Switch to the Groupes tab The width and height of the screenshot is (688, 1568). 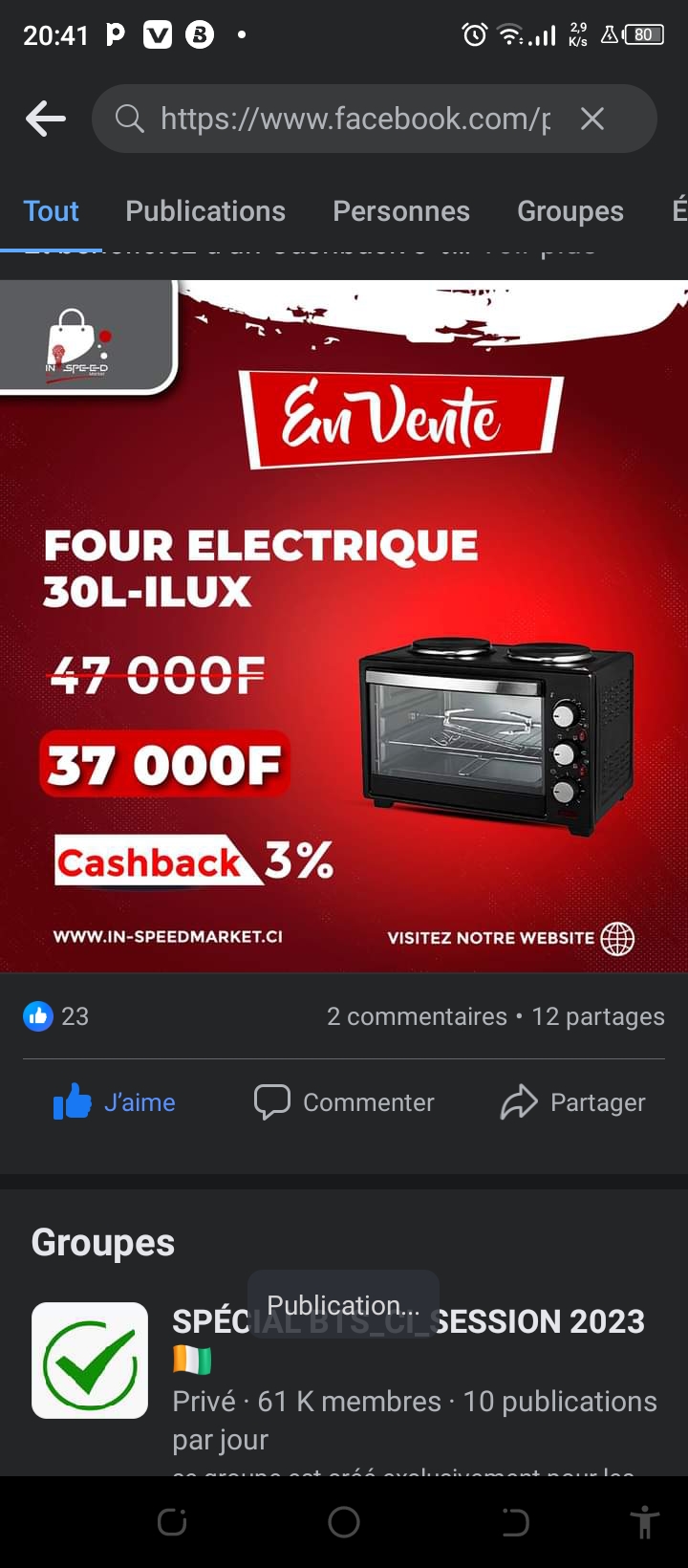(570, 211)
